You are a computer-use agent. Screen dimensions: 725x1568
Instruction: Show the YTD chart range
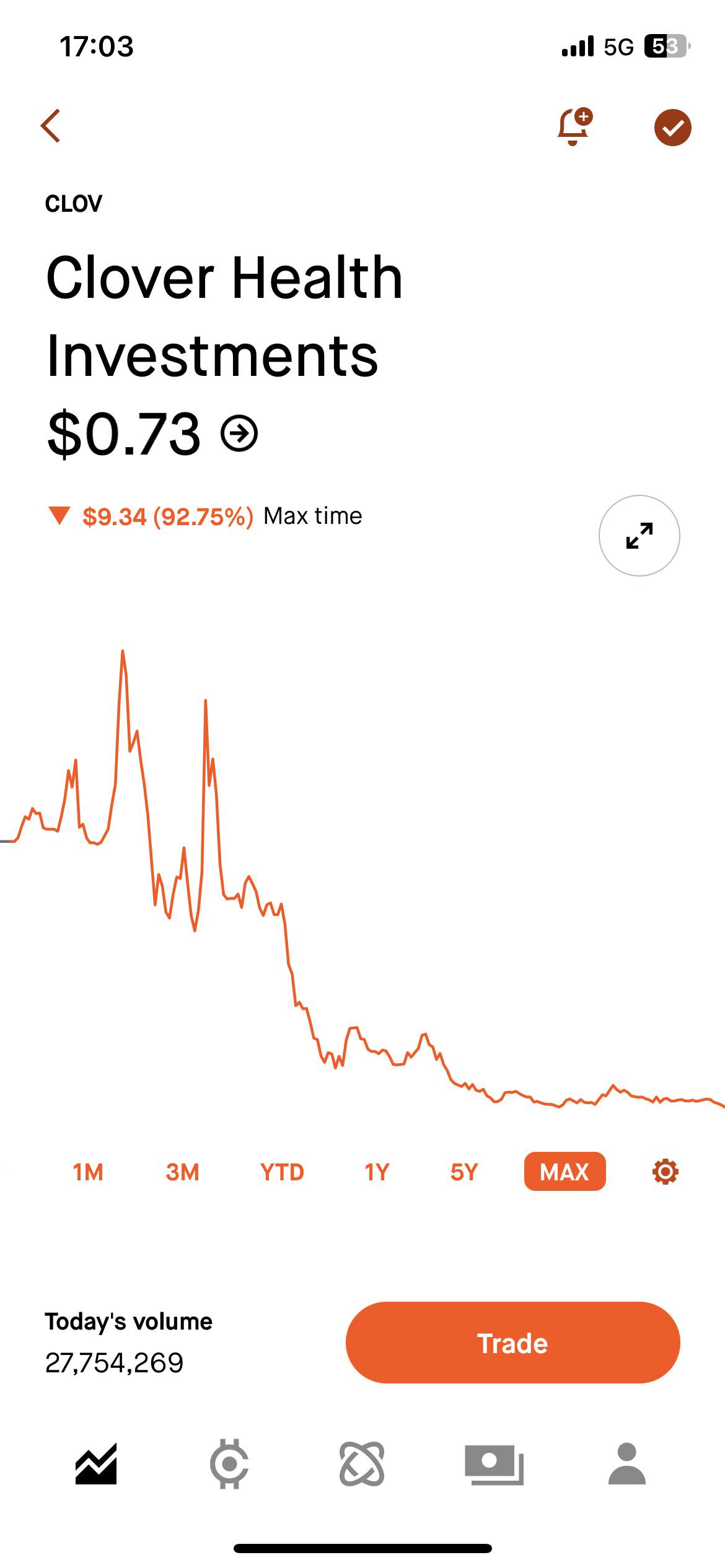tap(282, 1172)
